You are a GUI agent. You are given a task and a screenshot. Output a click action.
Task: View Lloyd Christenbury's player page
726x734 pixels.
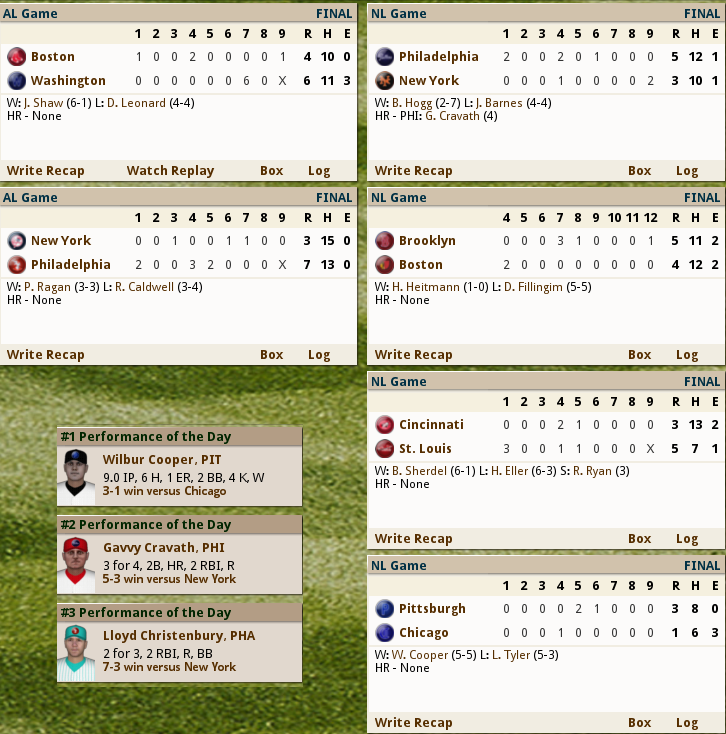[165, 635]
